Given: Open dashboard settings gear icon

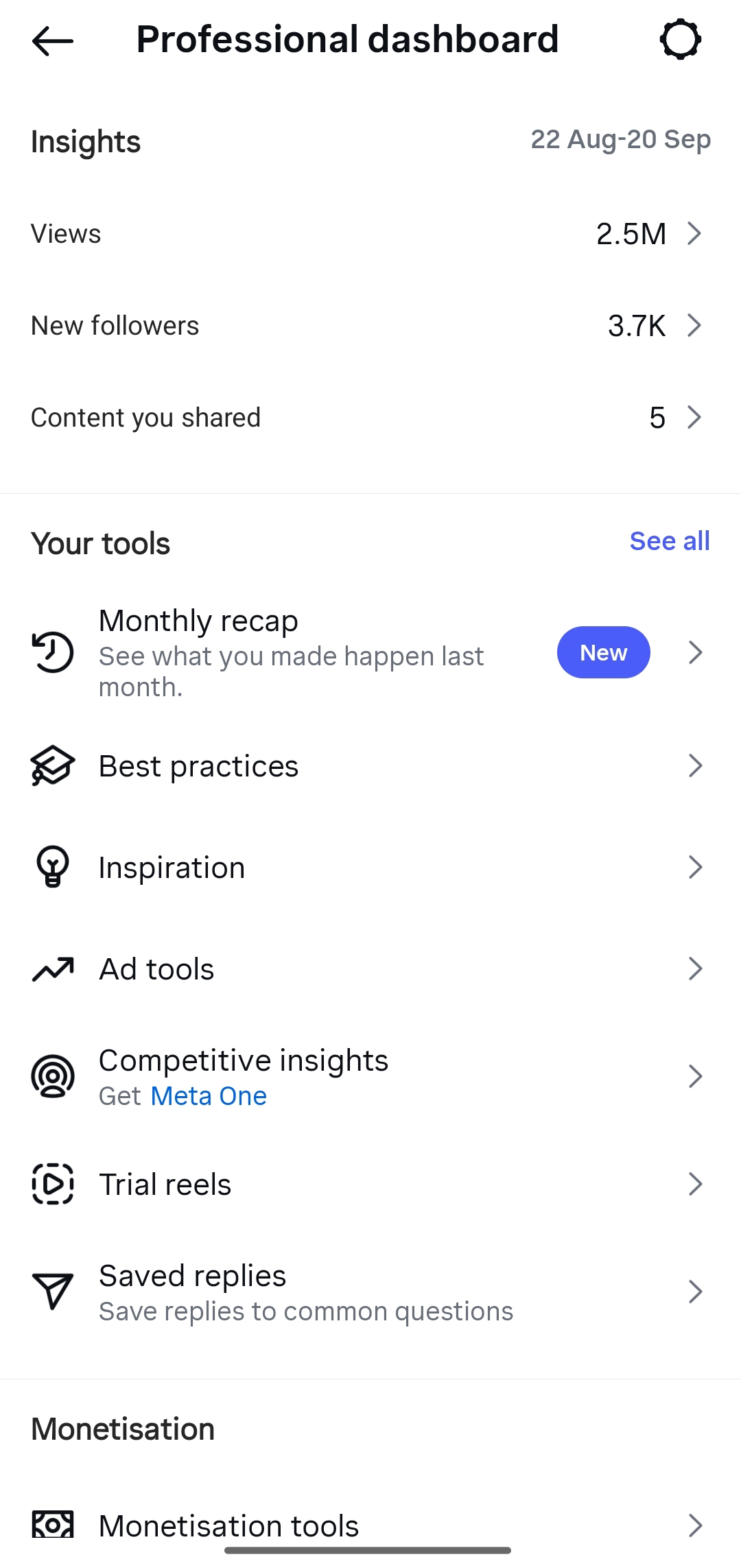Looking at the screenshot, I should pyautogui.click(x=680, y=39).
